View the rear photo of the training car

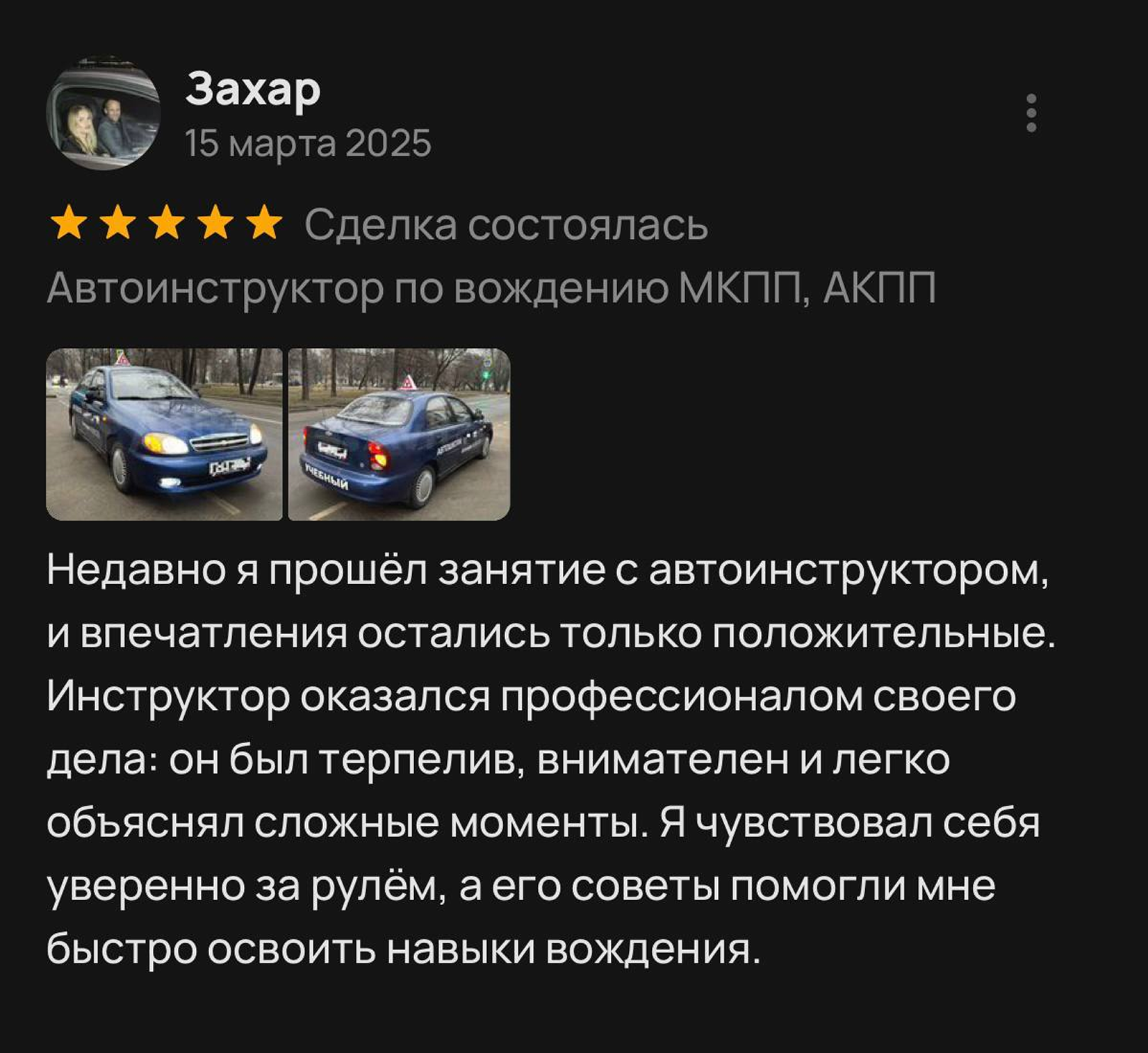[x=399, y=434]
